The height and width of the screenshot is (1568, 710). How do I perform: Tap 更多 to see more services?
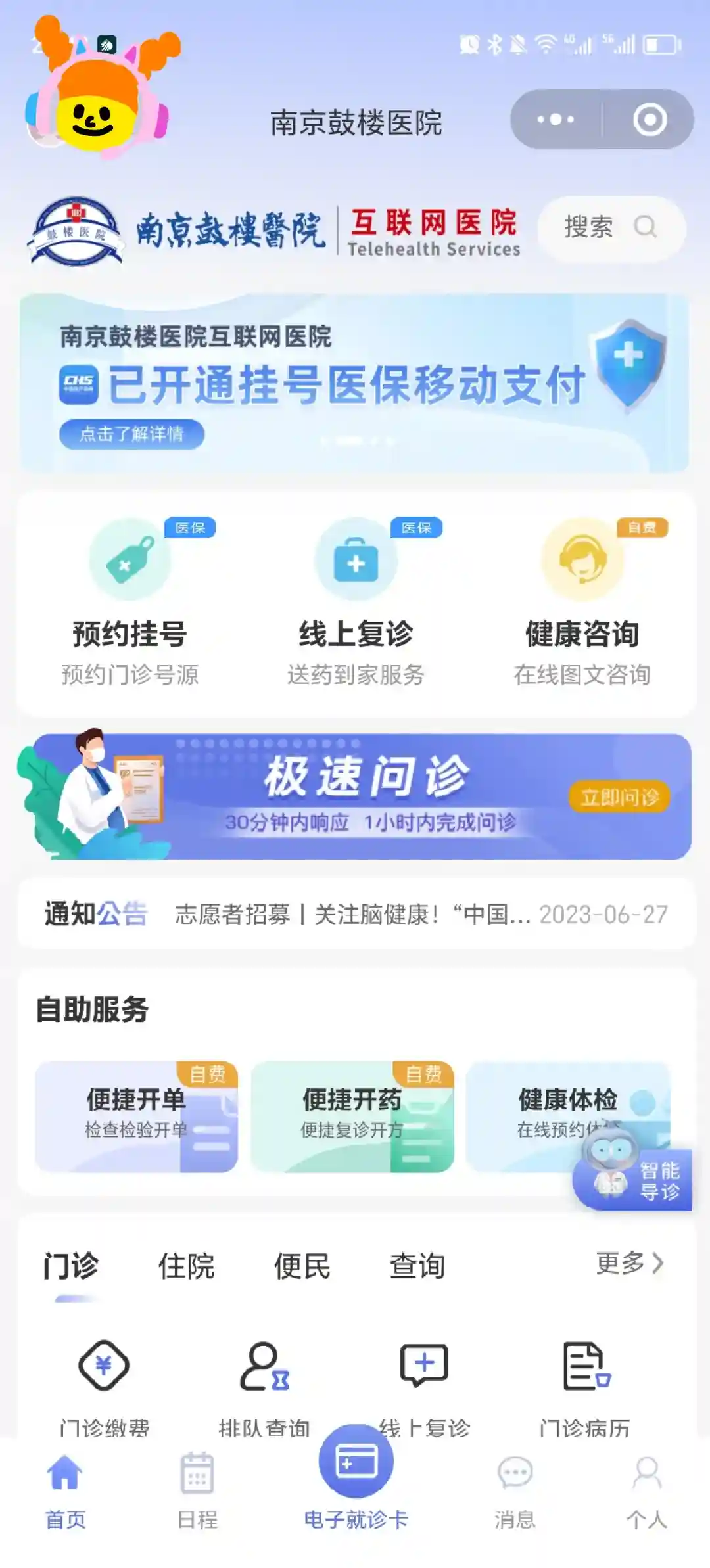tap(629, 1263)
